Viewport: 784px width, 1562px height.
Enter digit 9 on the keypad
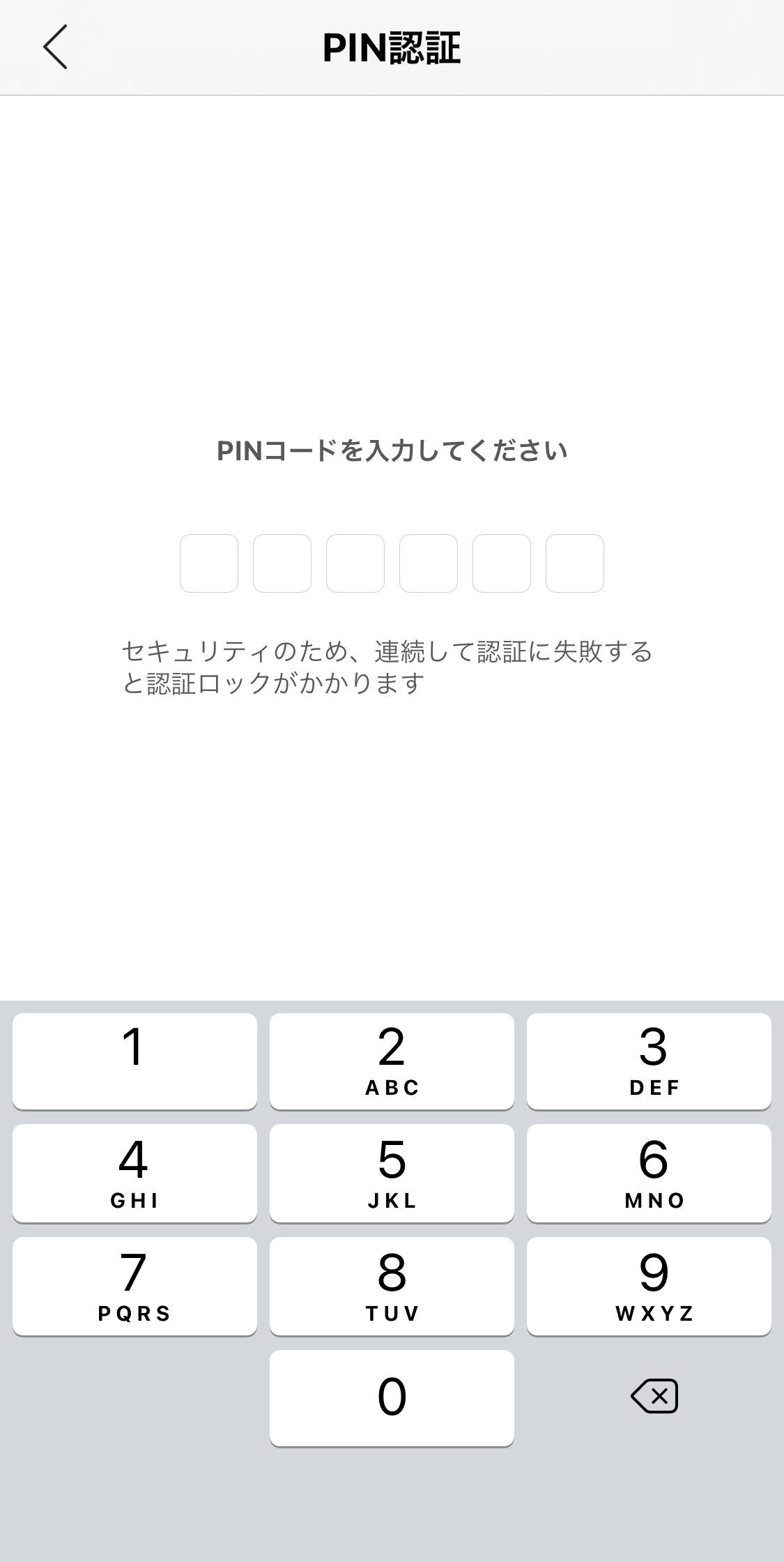(649, 1286)
